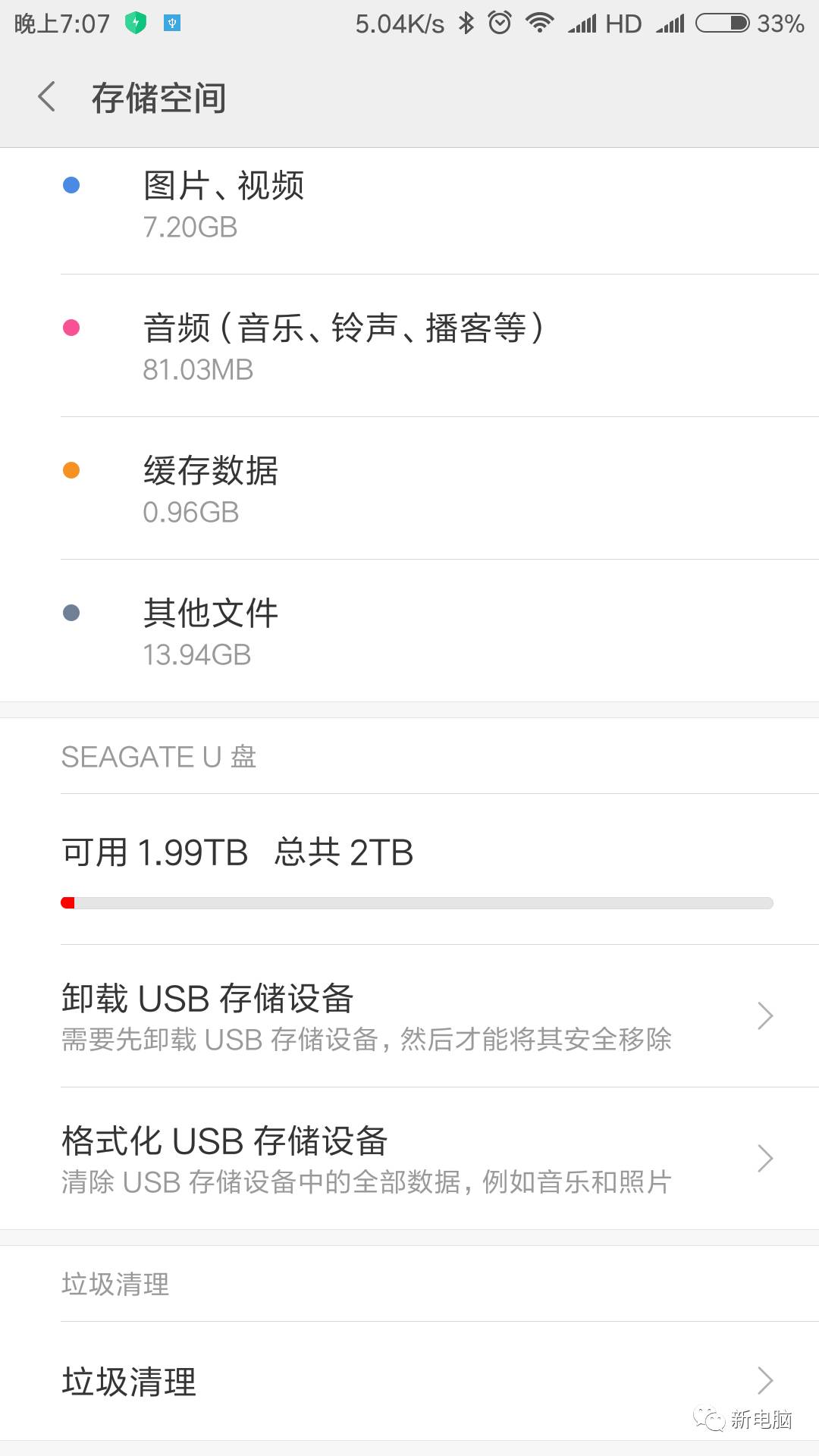Tap the Wi-Fi status icon
Screen dimensions: 819x1456
[539, 23]
